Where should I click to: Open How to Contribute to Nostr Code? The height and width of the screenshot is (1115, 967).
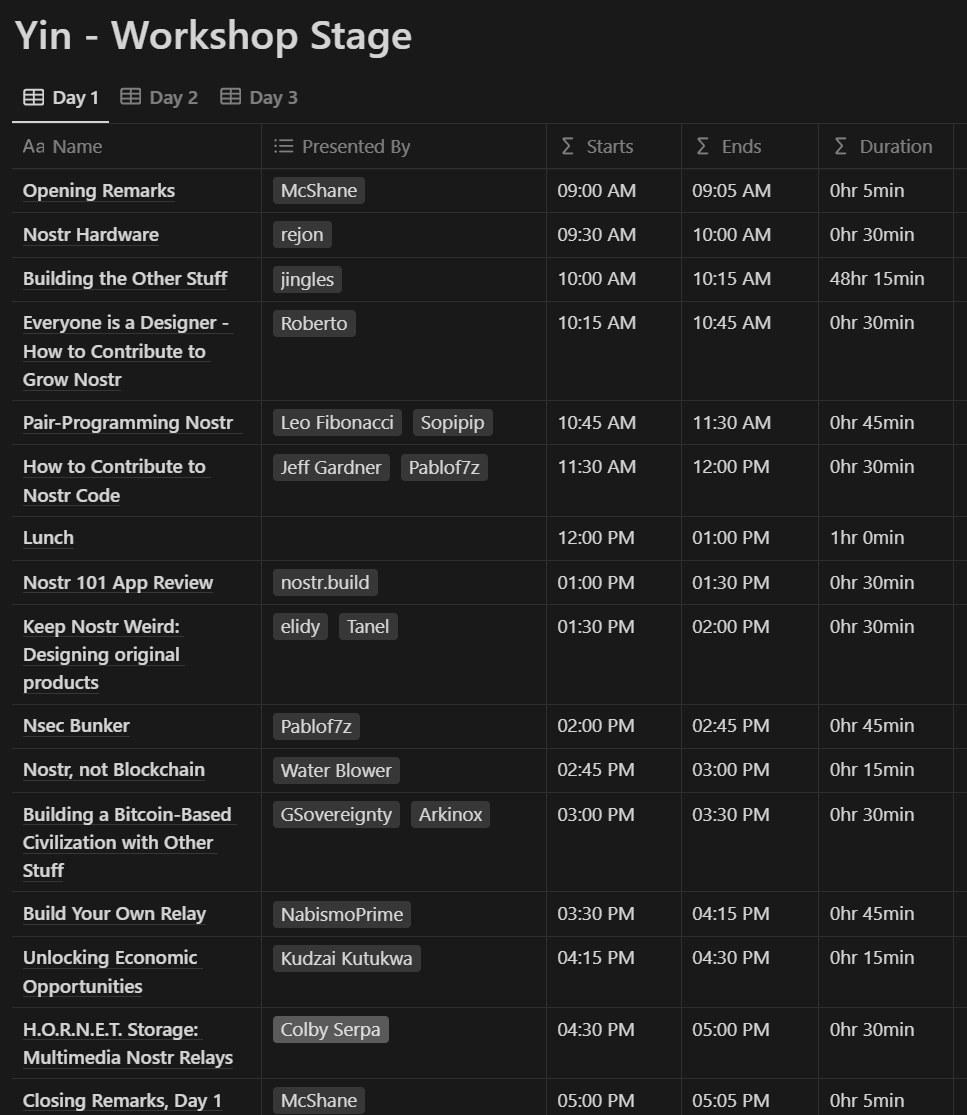coord(114,481)
